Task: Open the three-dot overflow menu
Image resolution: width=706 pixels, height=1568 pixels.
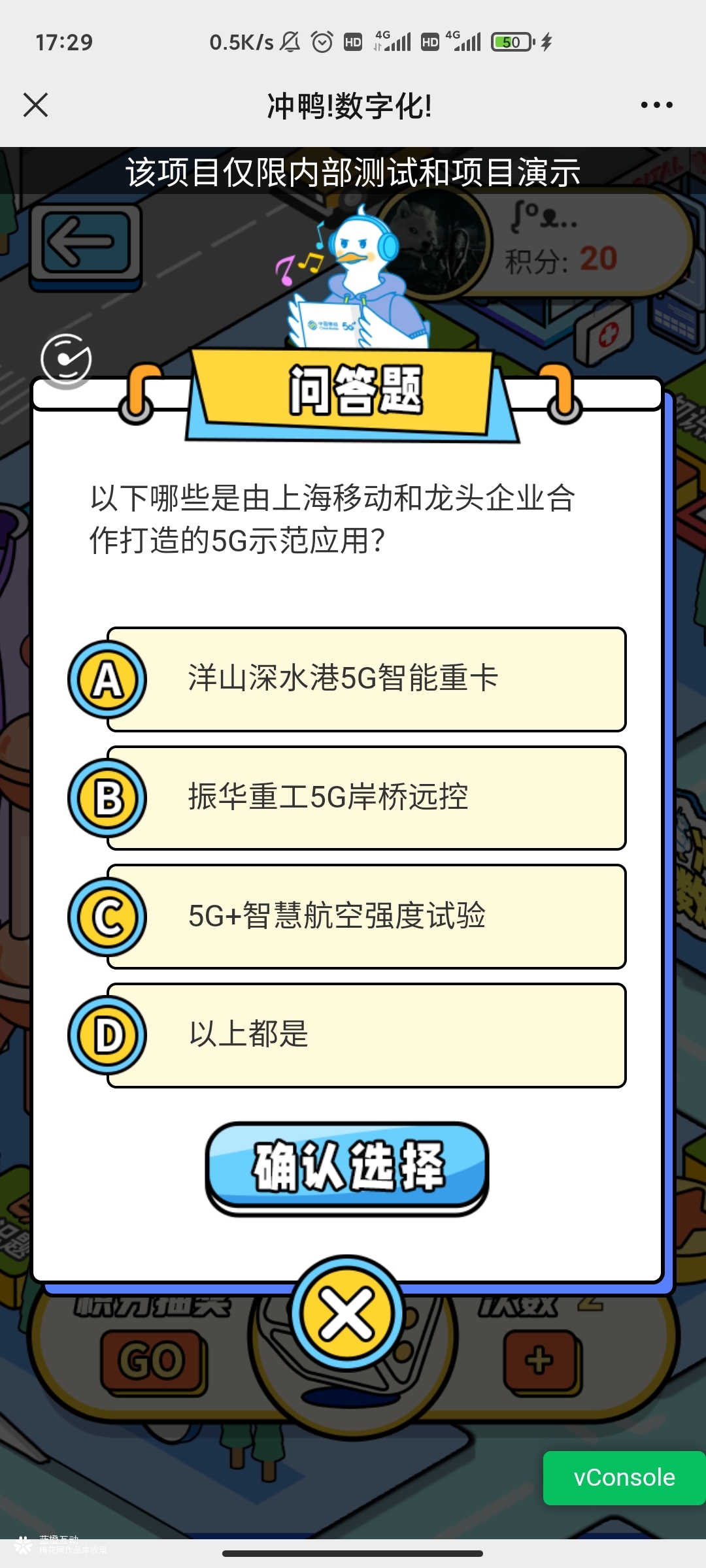Action: [656, 105]
